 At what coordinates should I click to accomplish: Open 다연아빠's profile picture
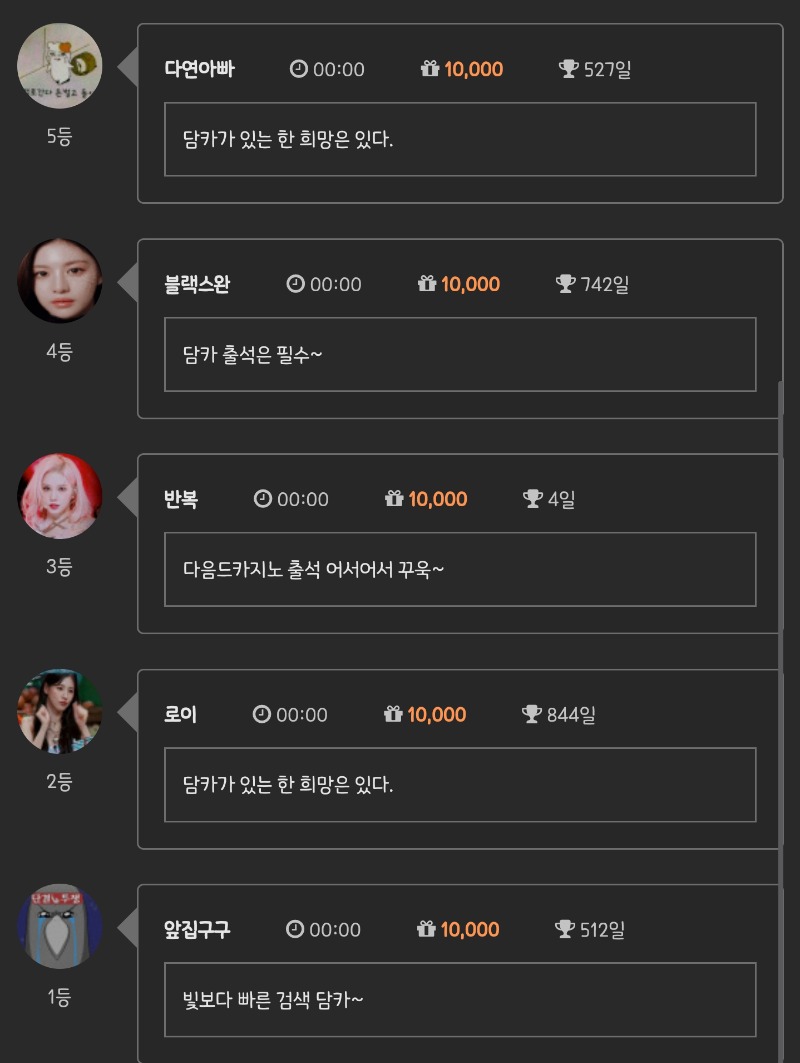(x=60, y=65)
